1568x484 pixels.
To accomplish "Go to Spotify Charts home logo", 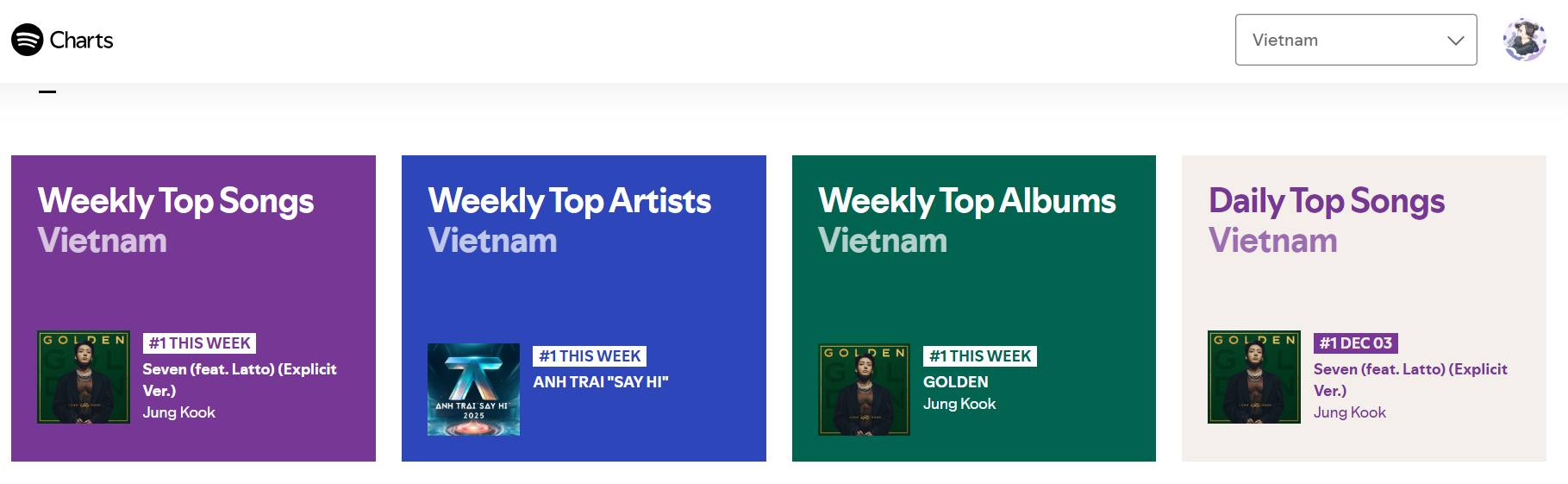I will click(x=62, y=40).
